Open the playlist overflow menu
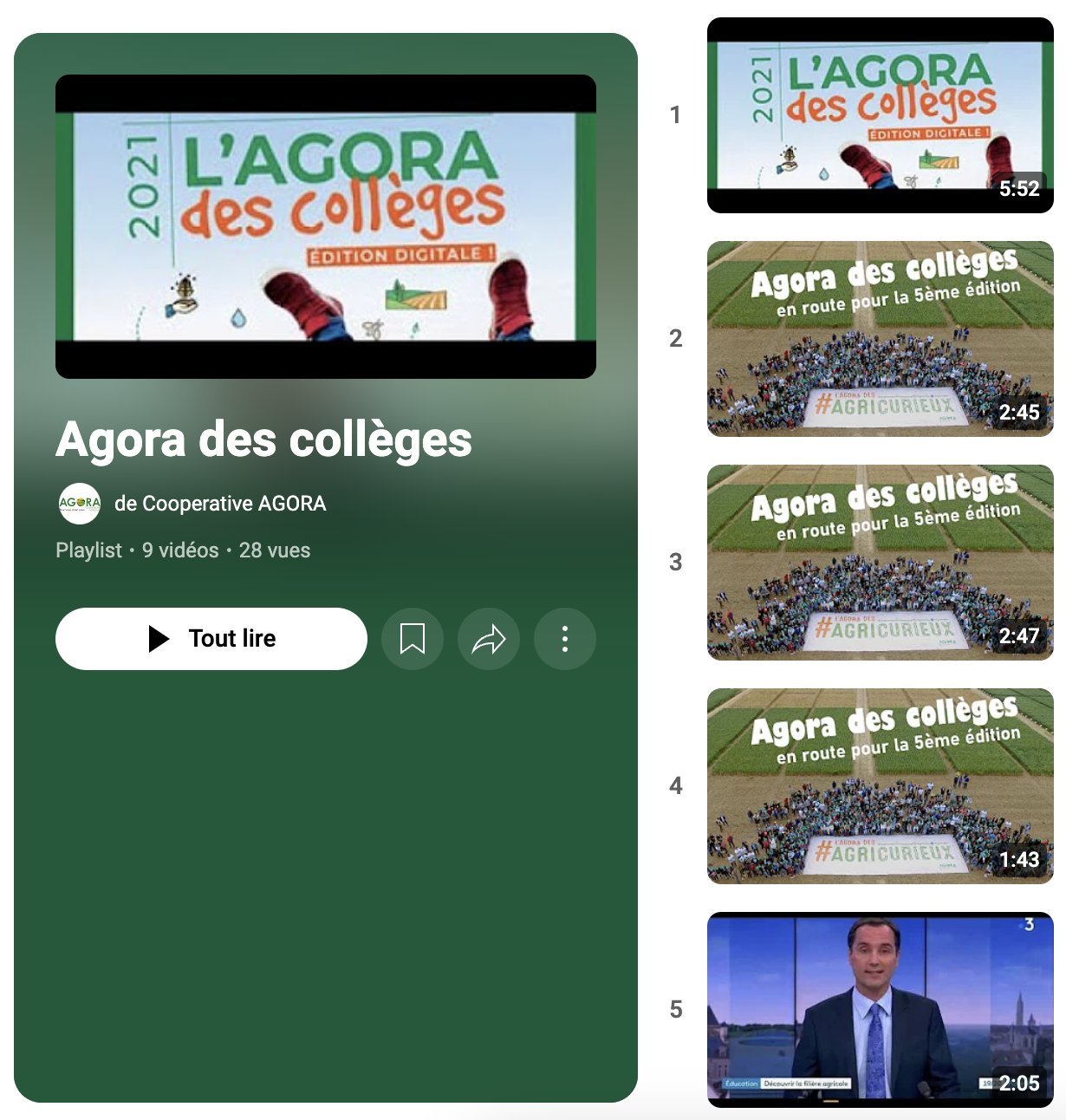This screenshot has height=1120, width=1066. 565,639
